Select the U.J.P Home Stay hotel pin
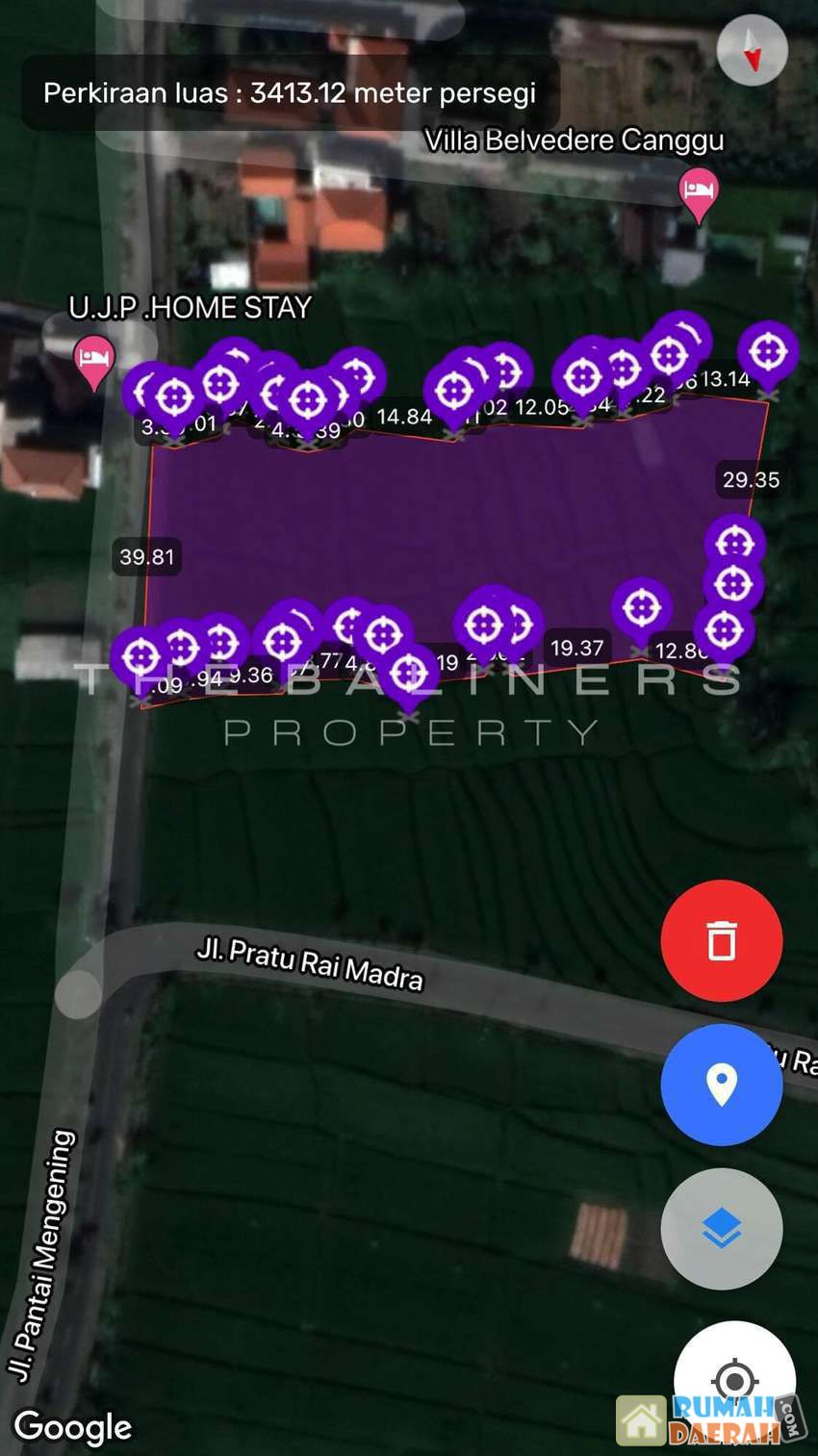 (94, 359)
